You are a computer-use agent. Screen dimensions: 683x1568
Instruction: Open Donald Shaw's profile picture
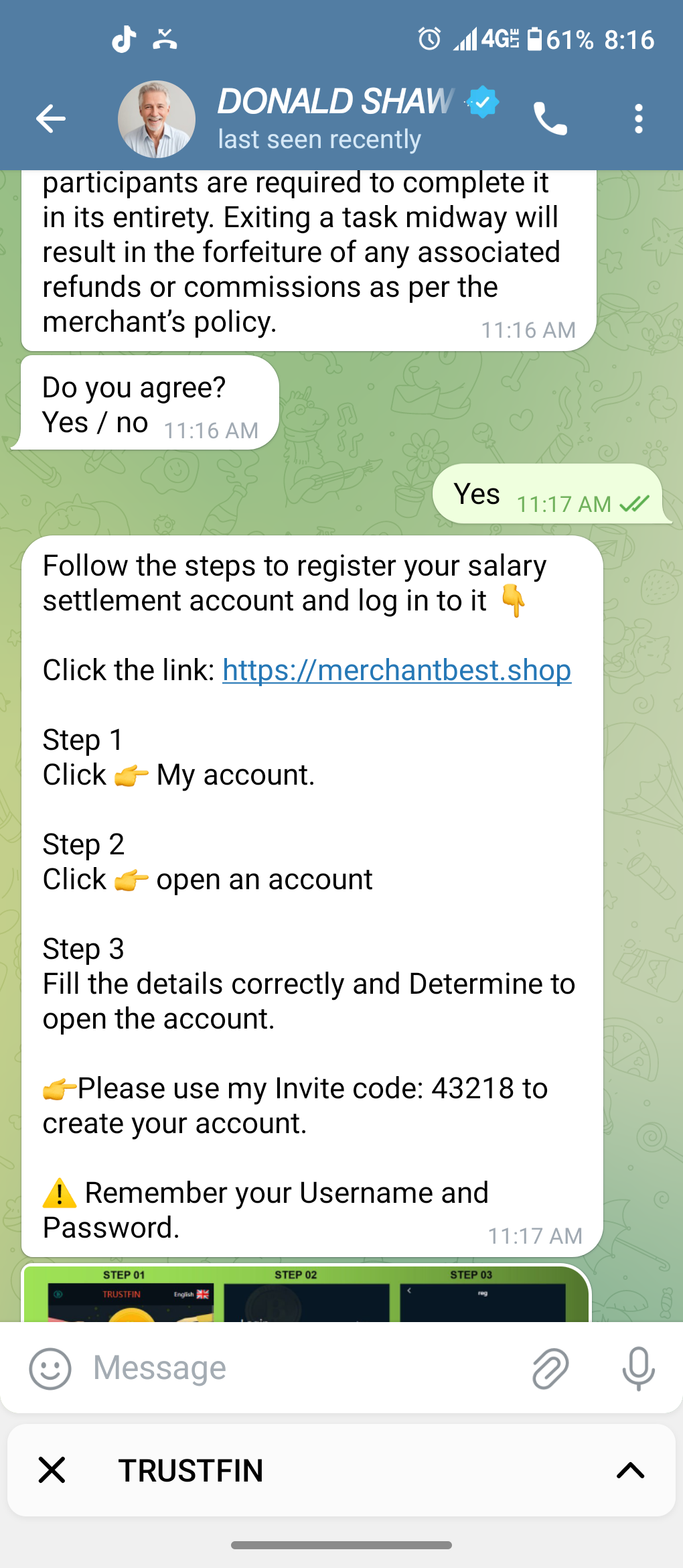pos(157,120)
